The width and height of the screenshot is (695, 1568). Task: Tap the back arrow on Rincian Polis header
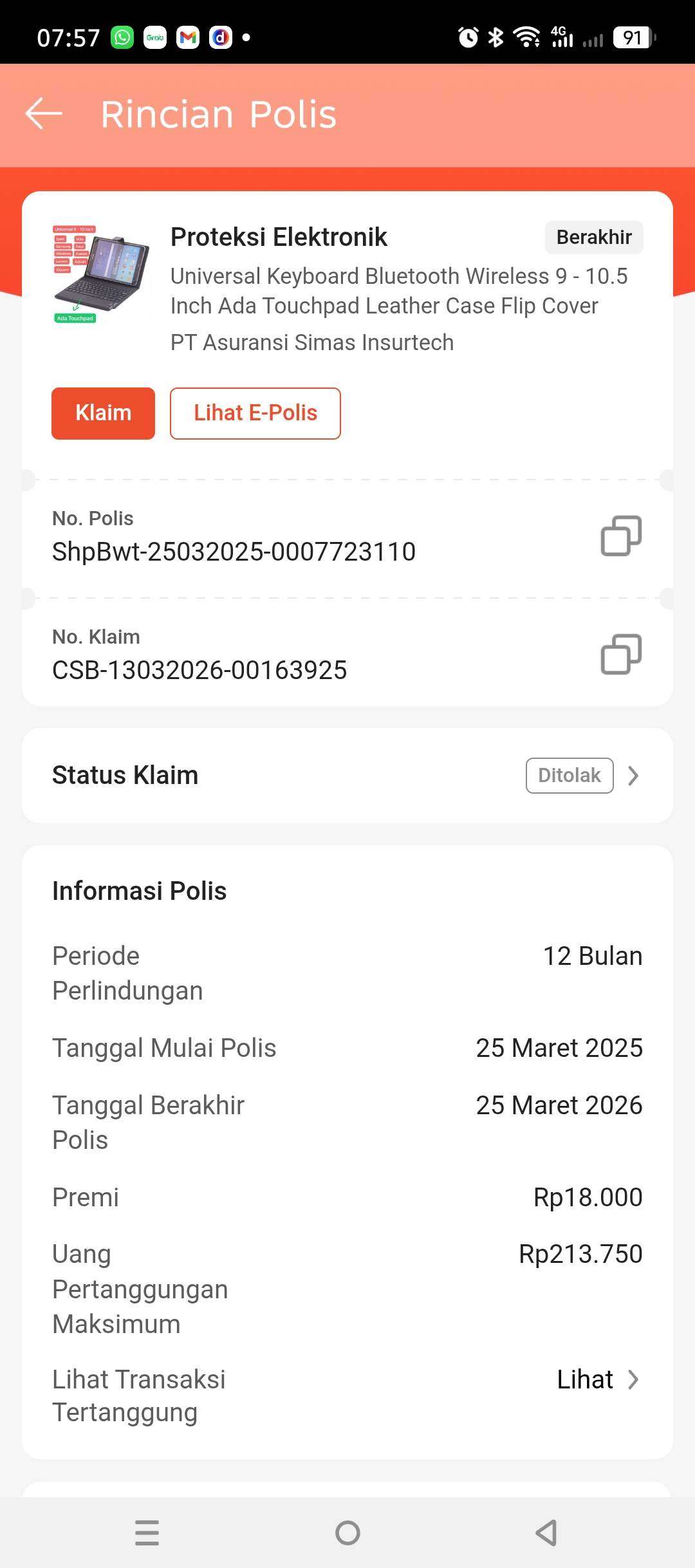pyautogui.click(x=42, y=114)
